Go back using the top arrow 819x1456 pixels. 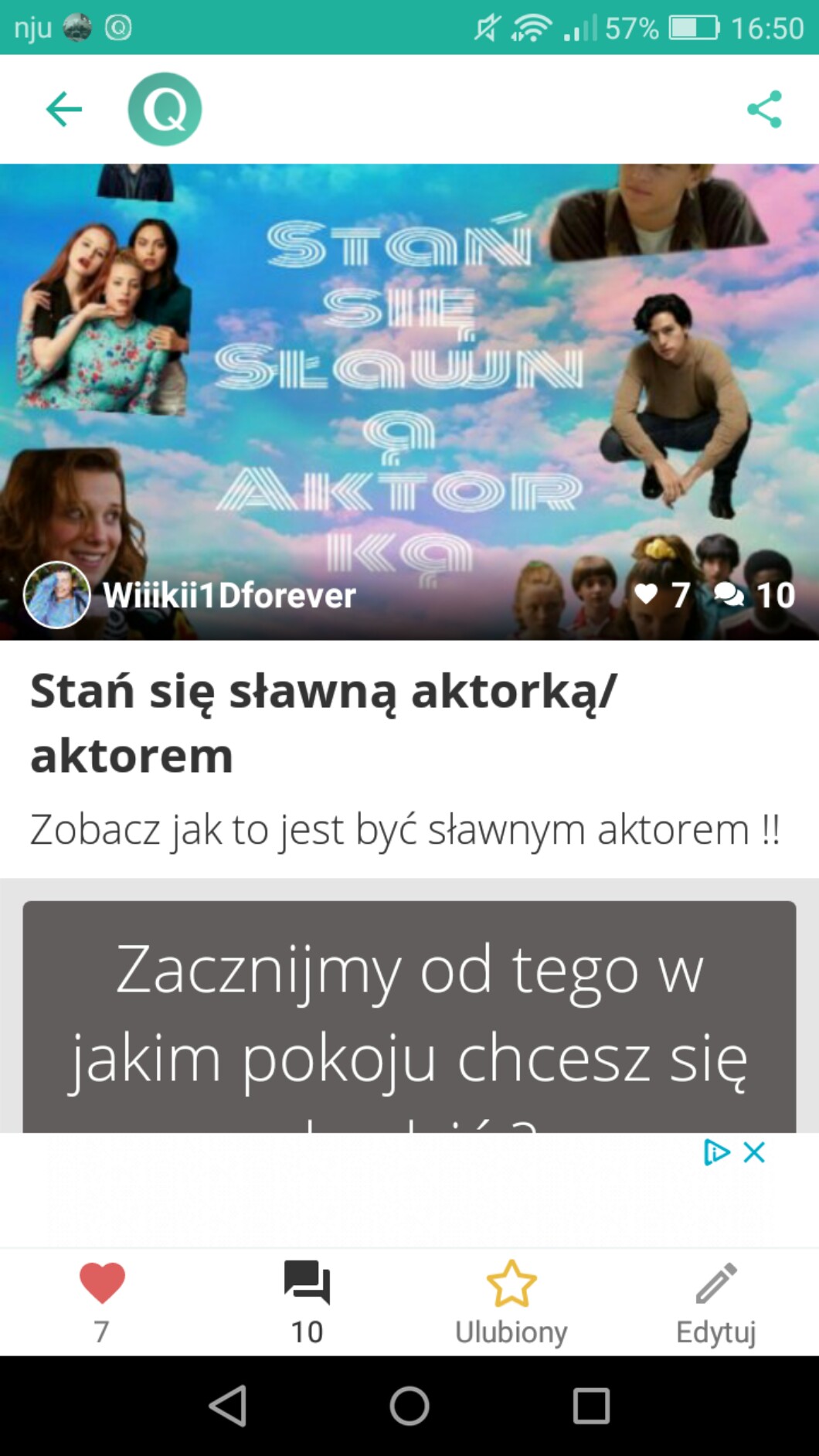(64, 109)
